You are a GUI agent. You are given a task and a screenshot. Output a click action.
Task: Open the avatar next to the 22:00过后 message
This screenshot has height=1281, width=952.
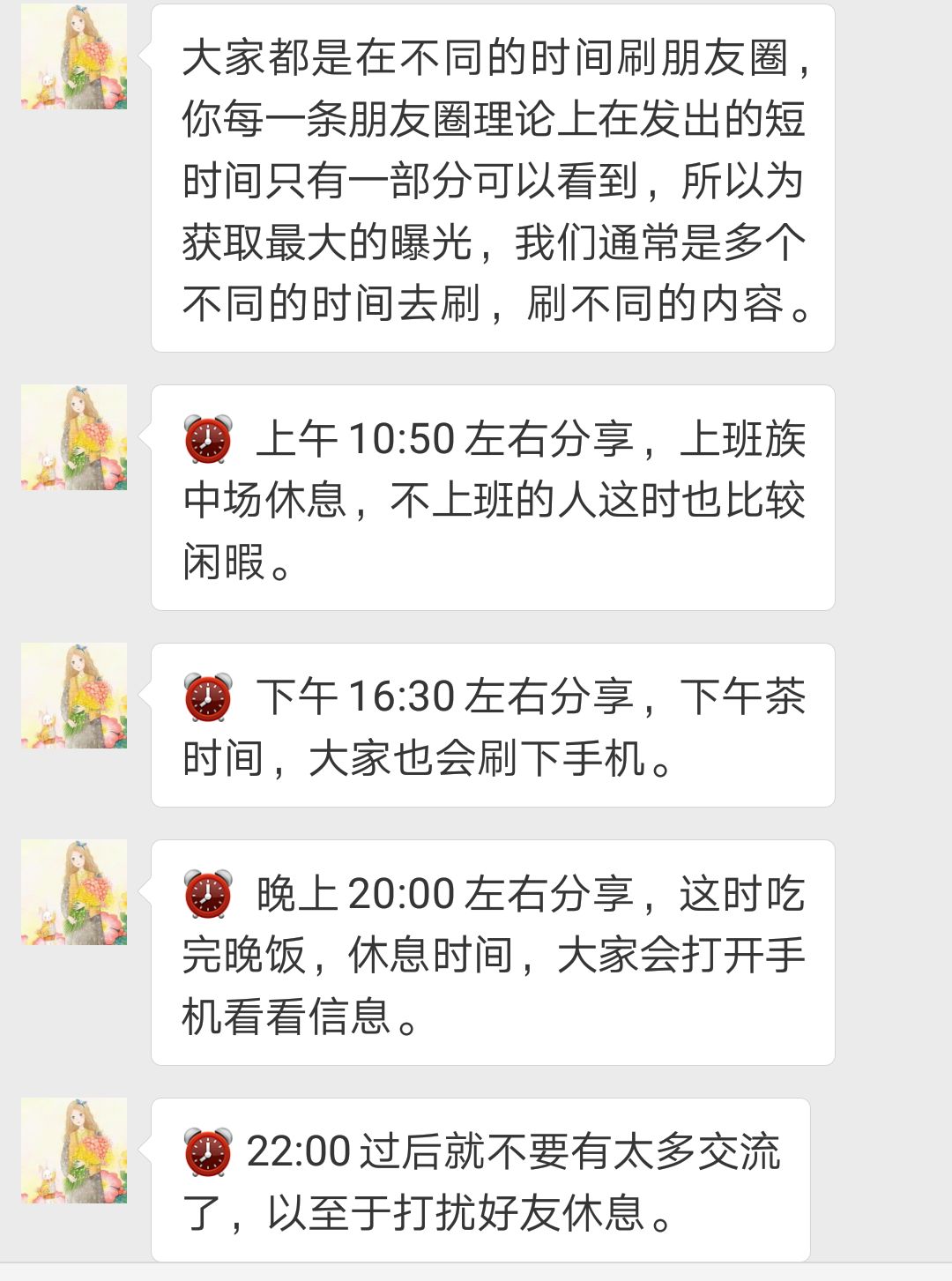[x=74, y=1151]
